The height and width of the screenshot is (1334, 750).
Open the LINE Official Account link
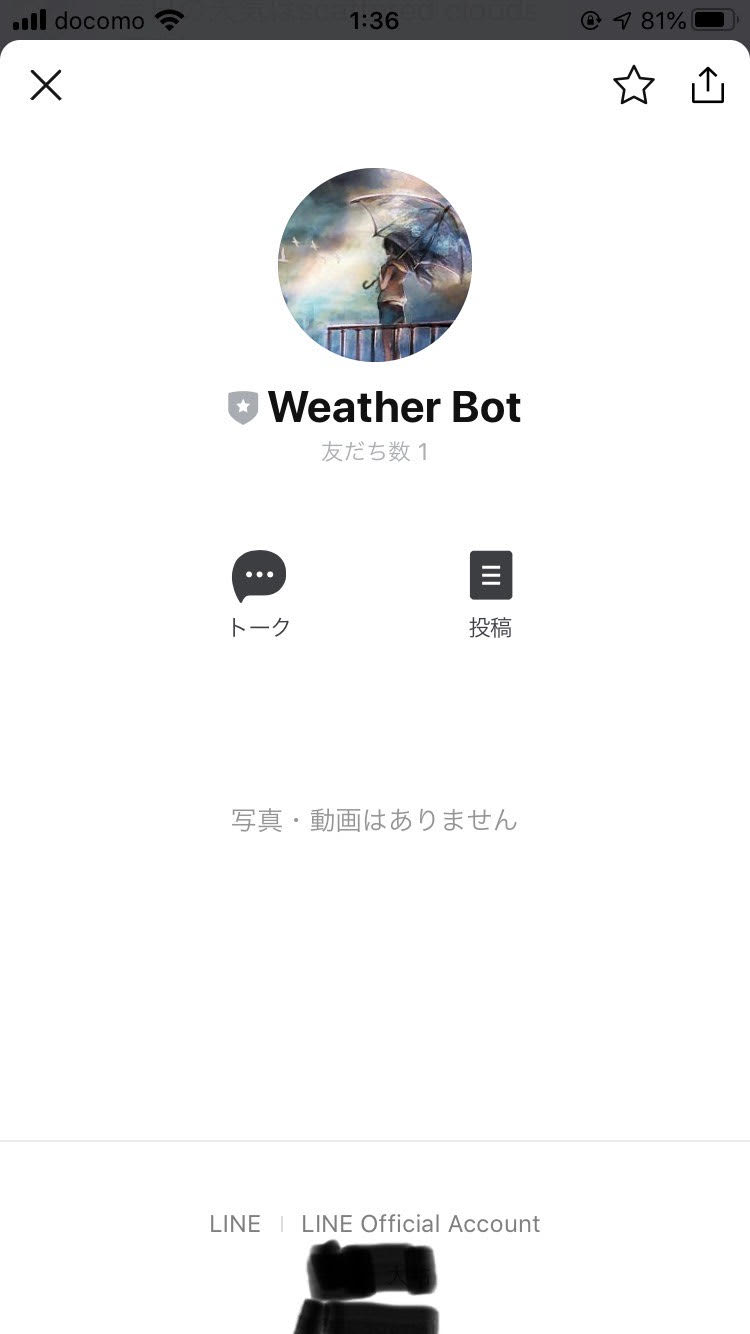(x=420, y=1223)
